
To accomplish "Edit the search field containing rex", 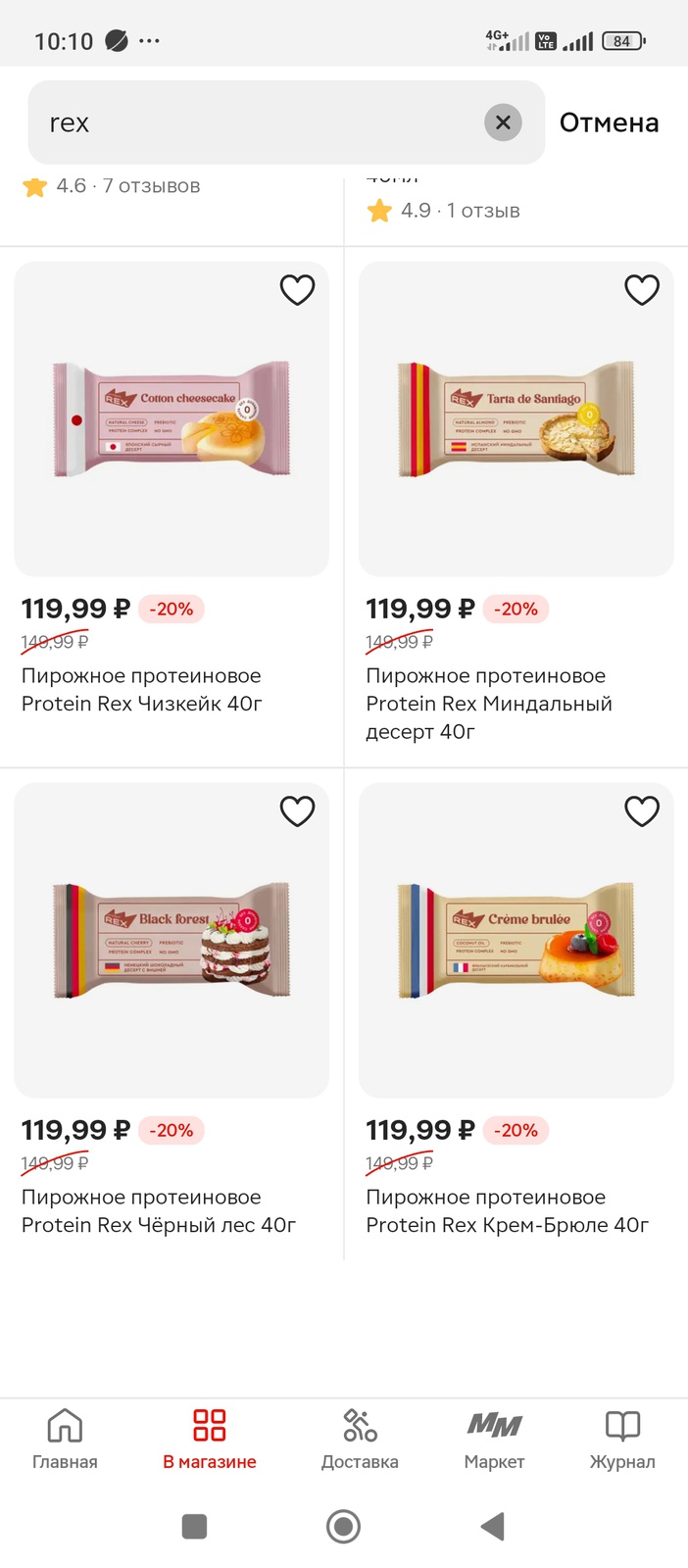I will tap(255, 122).
